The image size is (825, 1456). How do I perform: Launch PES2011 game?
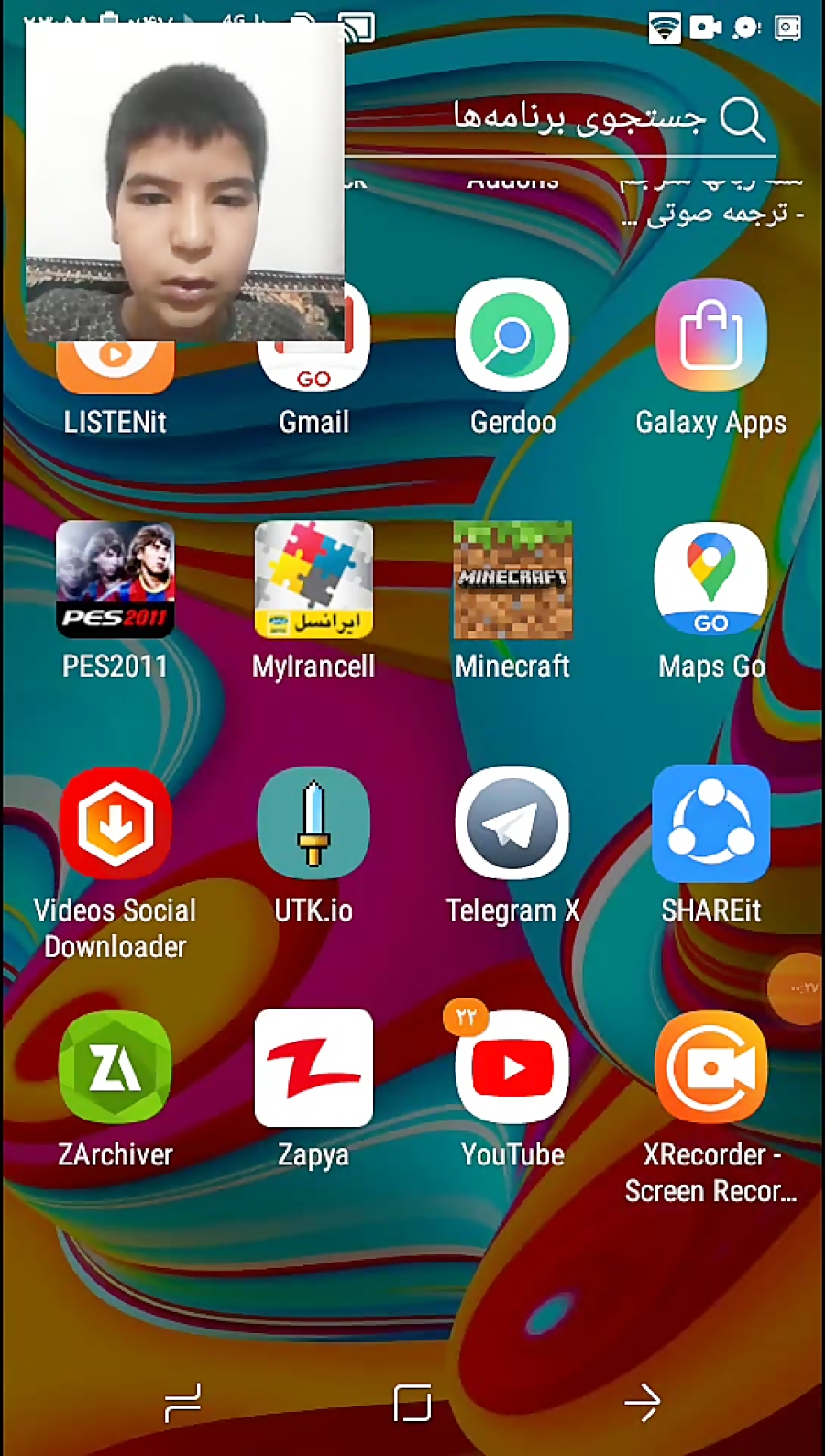tap(115, 580)
